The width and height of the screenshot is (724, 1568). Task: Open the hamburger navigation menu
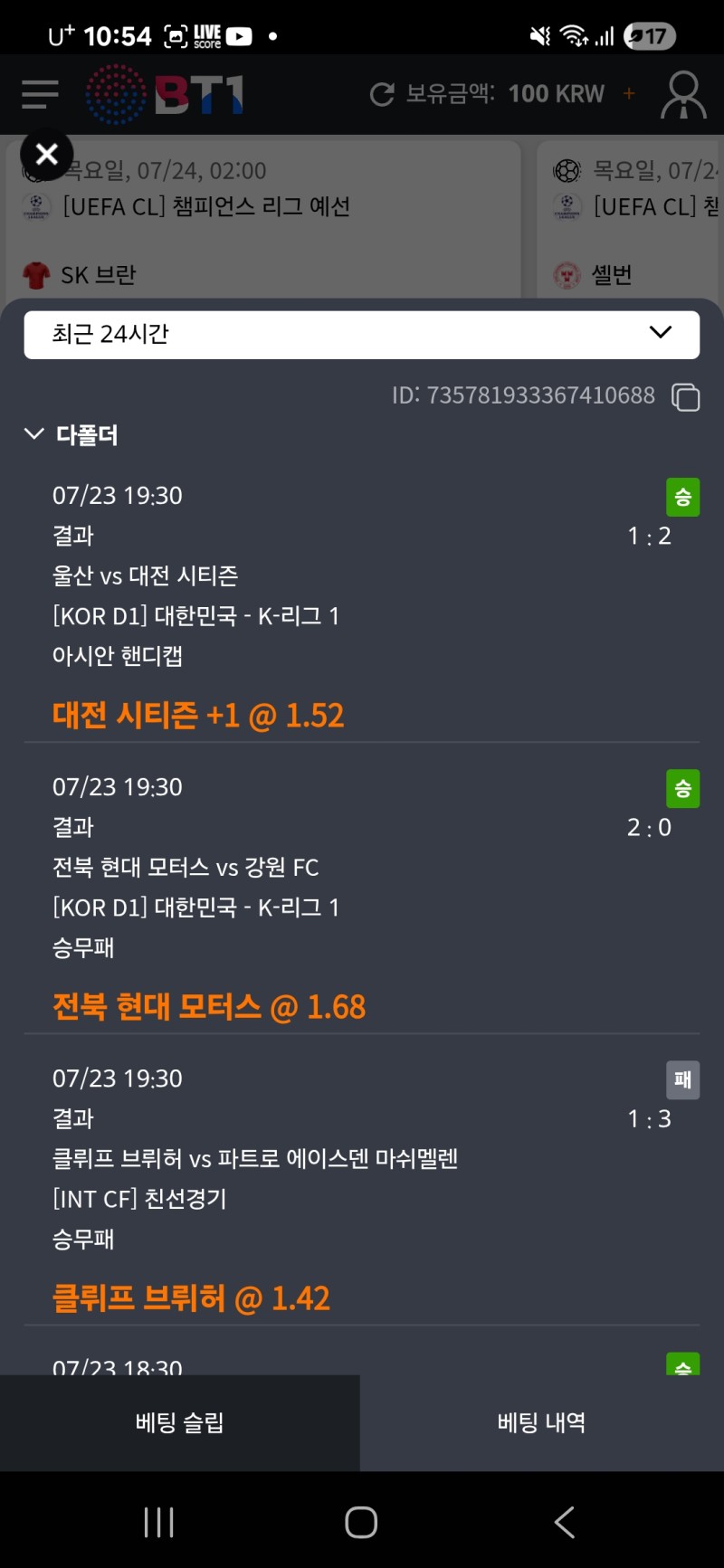(39, 94)
